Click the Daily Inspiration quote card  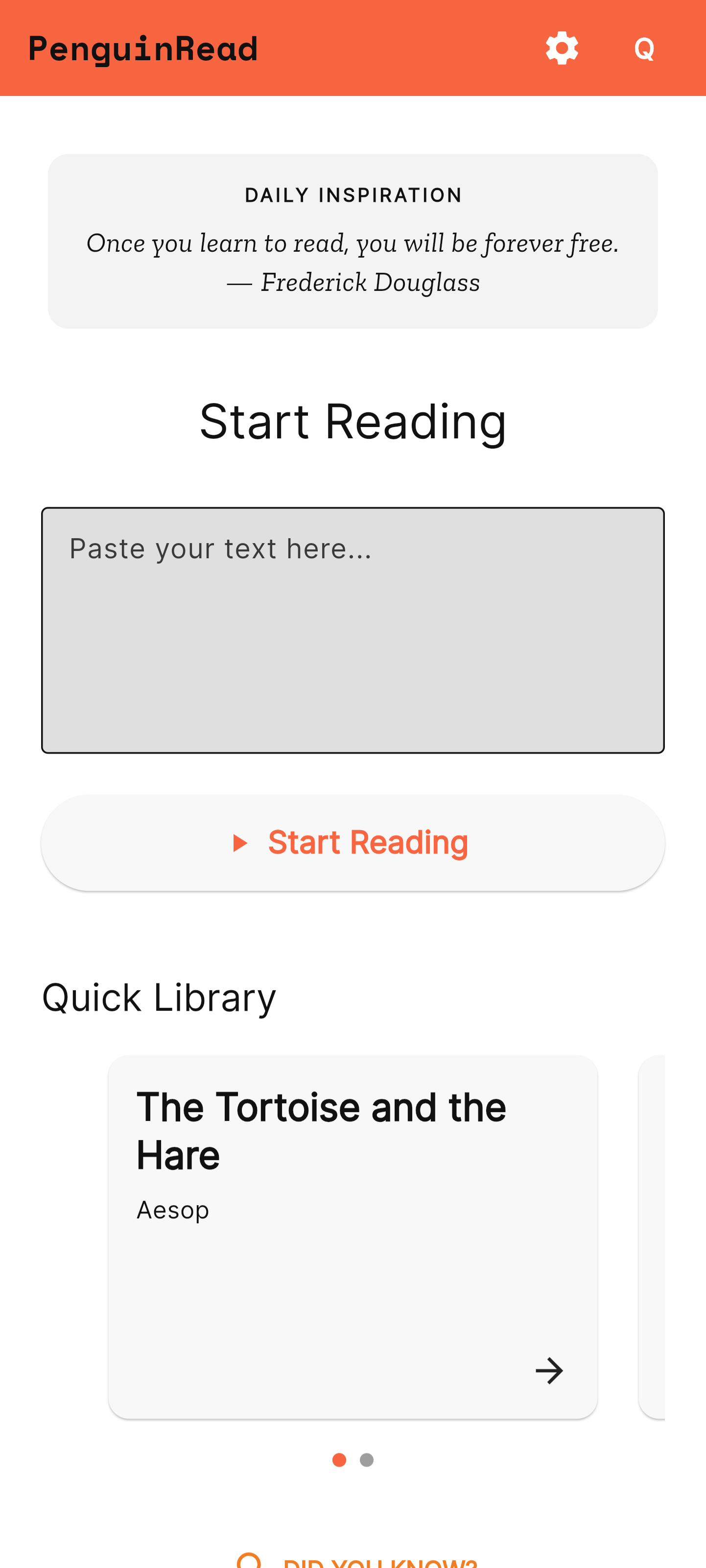(353, 240)
